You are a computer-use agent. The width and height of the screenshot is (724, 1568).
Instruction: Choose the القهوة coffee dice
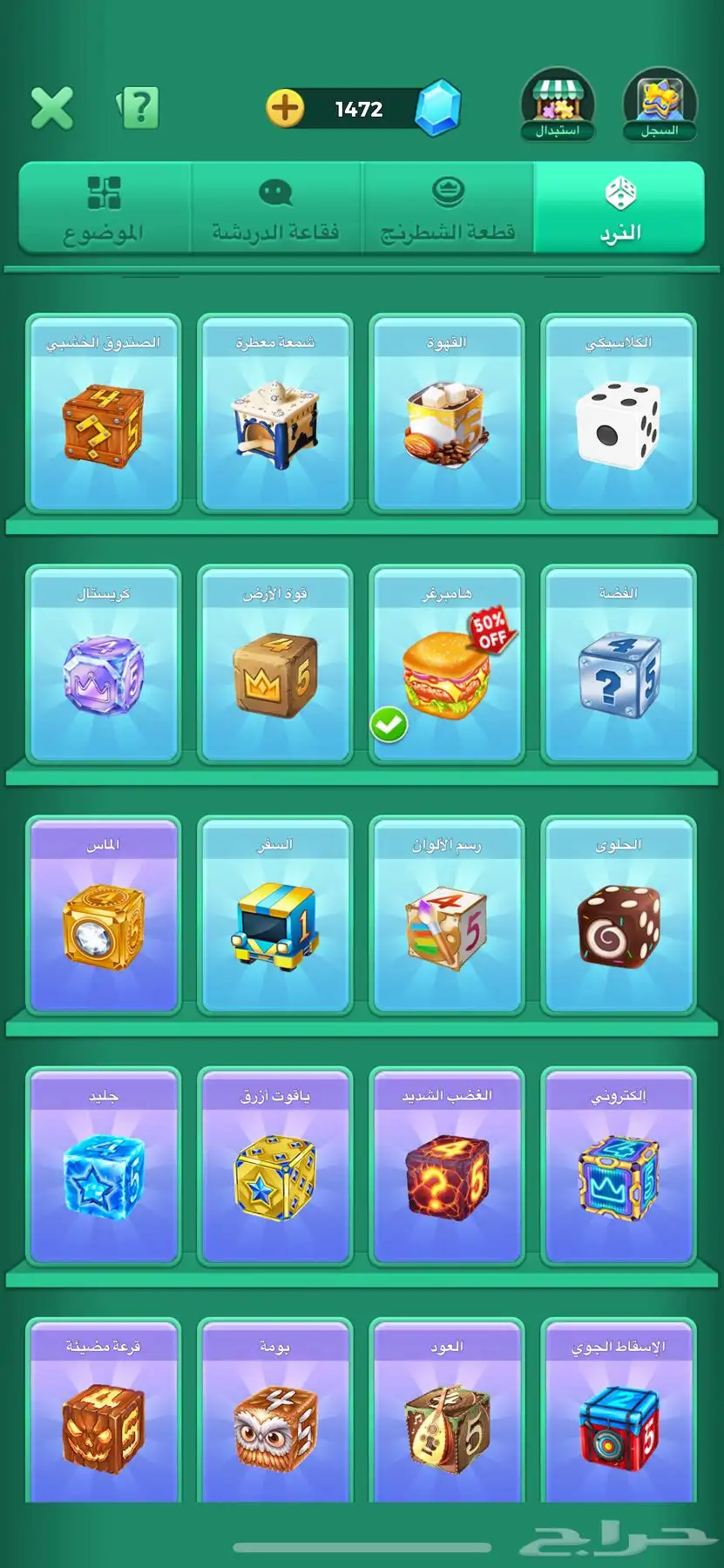point(446,414)
